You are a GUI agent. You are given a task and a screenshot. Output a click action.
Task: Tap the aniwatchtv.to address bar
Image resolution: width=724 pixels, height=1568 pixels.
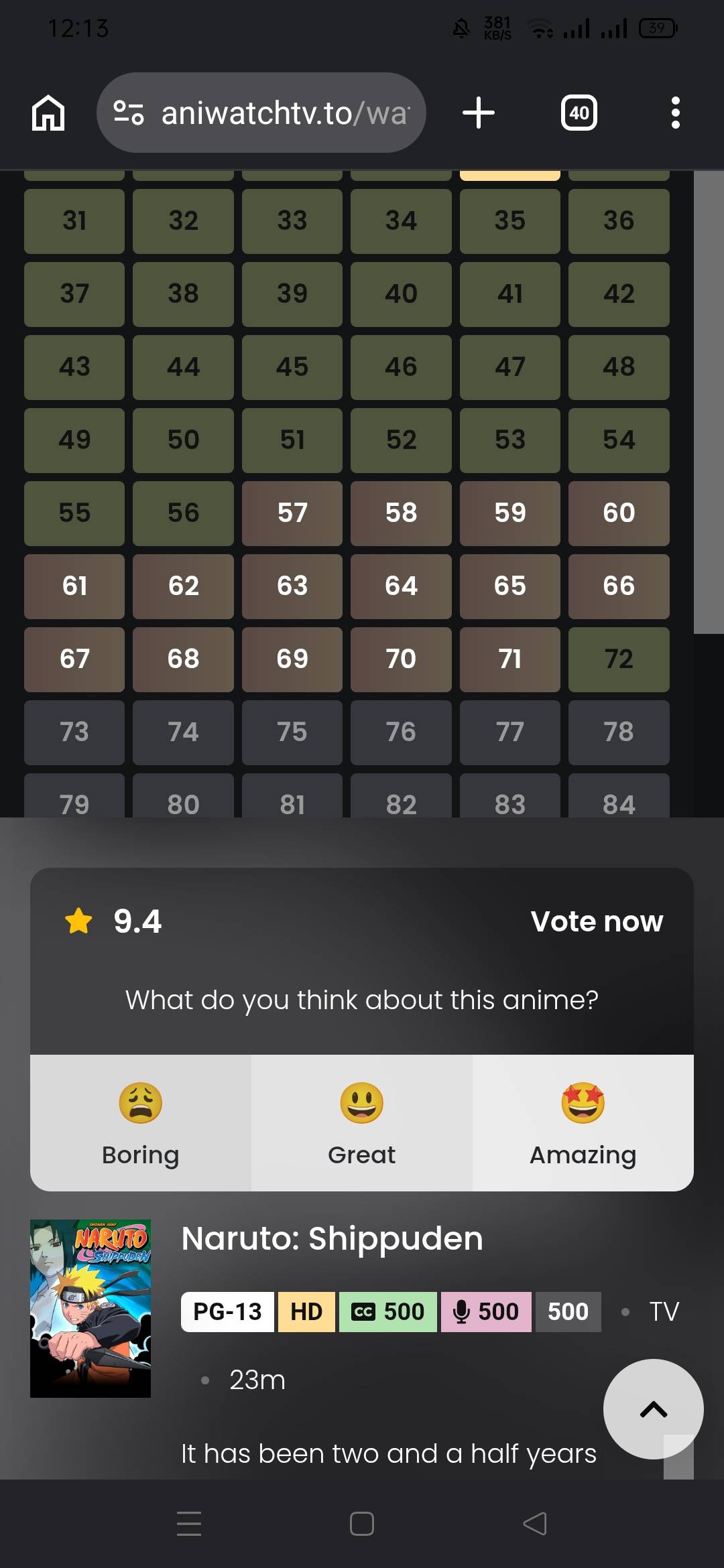point(261,113)
